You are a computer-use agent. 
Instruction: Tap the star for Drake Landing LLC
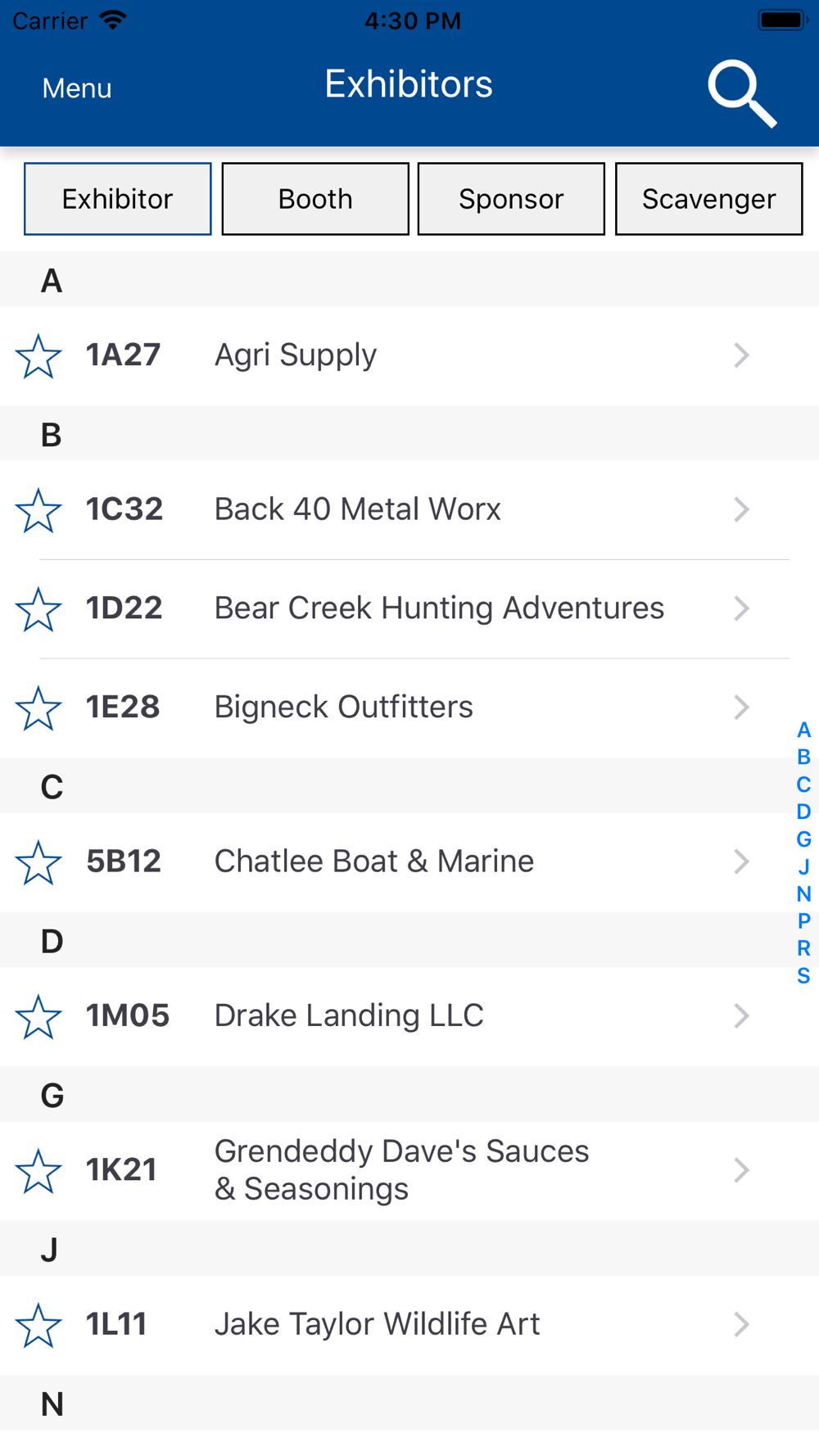pyautogui.click(x=38, y=1017)
